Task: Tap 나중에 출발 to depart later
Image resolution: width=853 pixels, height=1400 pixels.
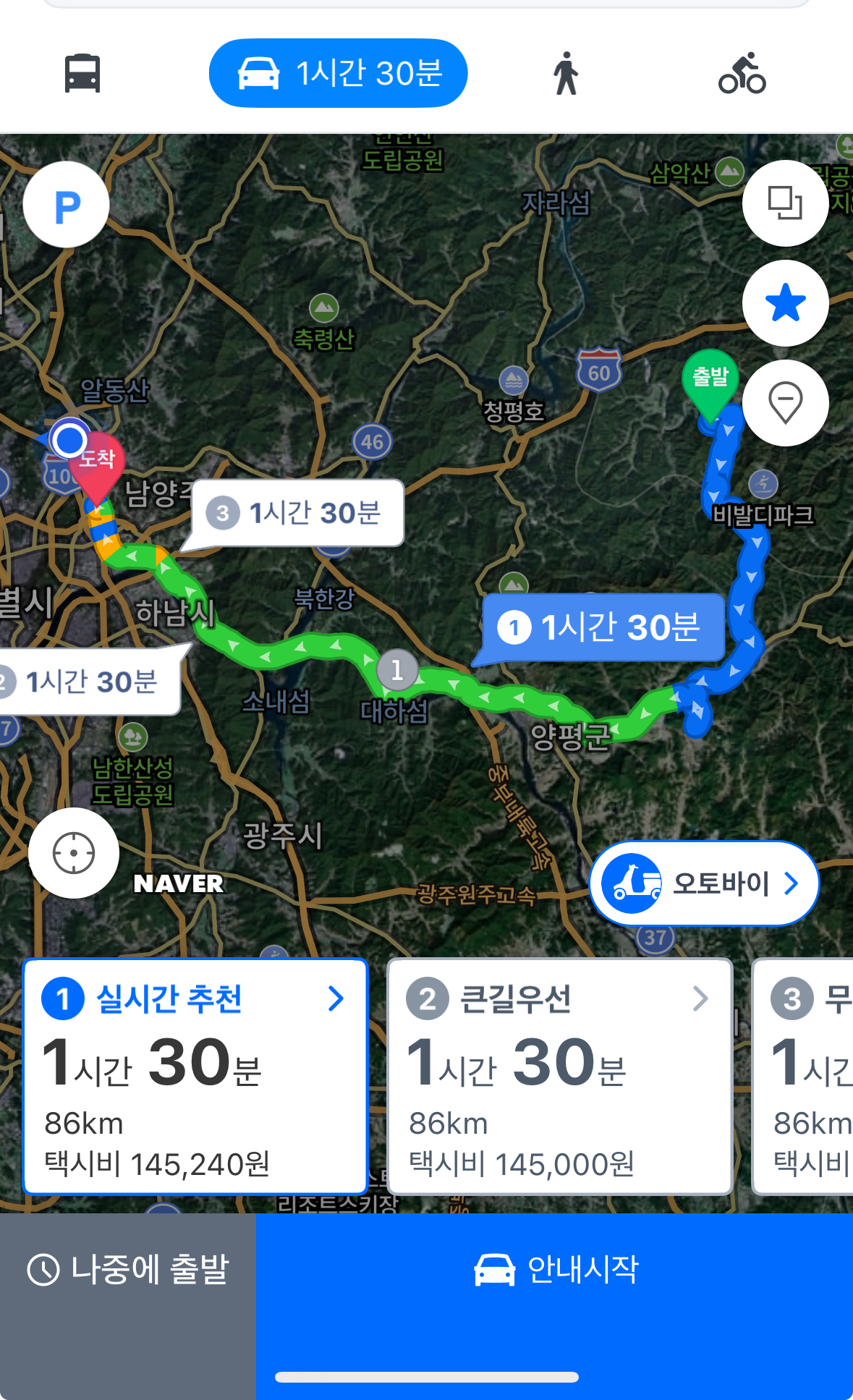Action: 128,1270
